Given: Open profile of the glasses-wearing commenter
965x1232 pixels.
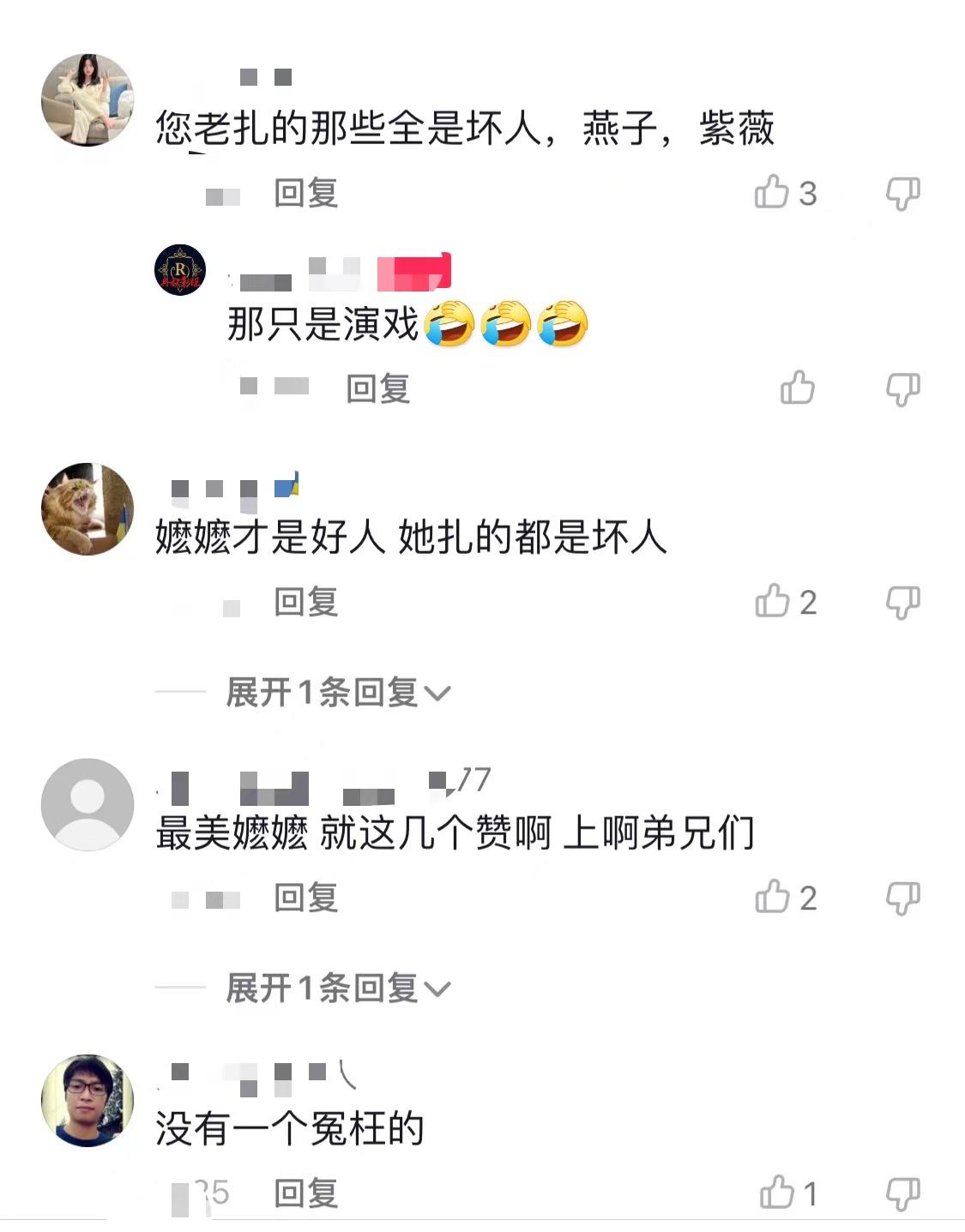Looking at the screenshot, I should click(87, 1100).
